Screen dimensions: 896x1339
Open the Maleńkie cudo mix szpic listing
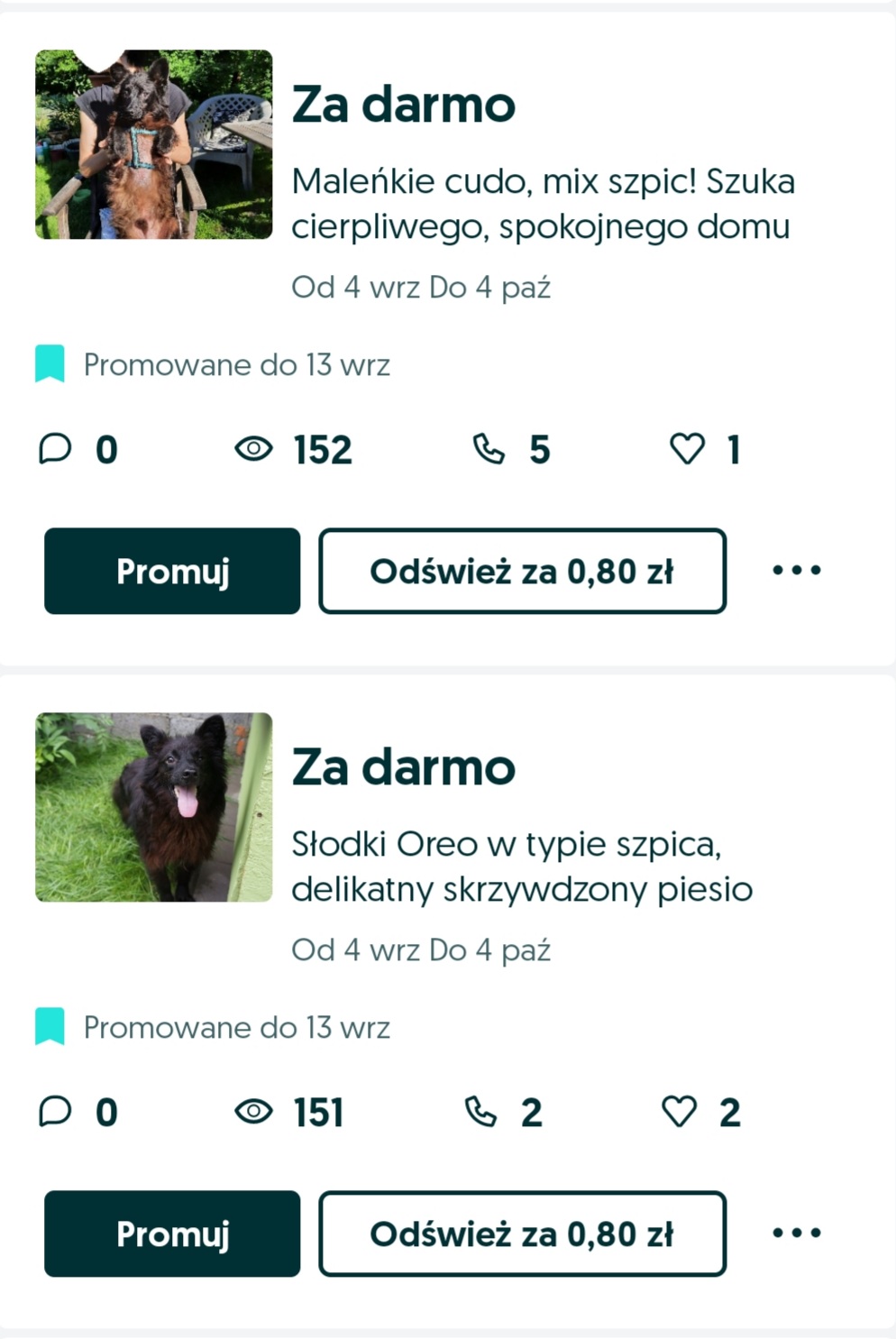point(541,204)
